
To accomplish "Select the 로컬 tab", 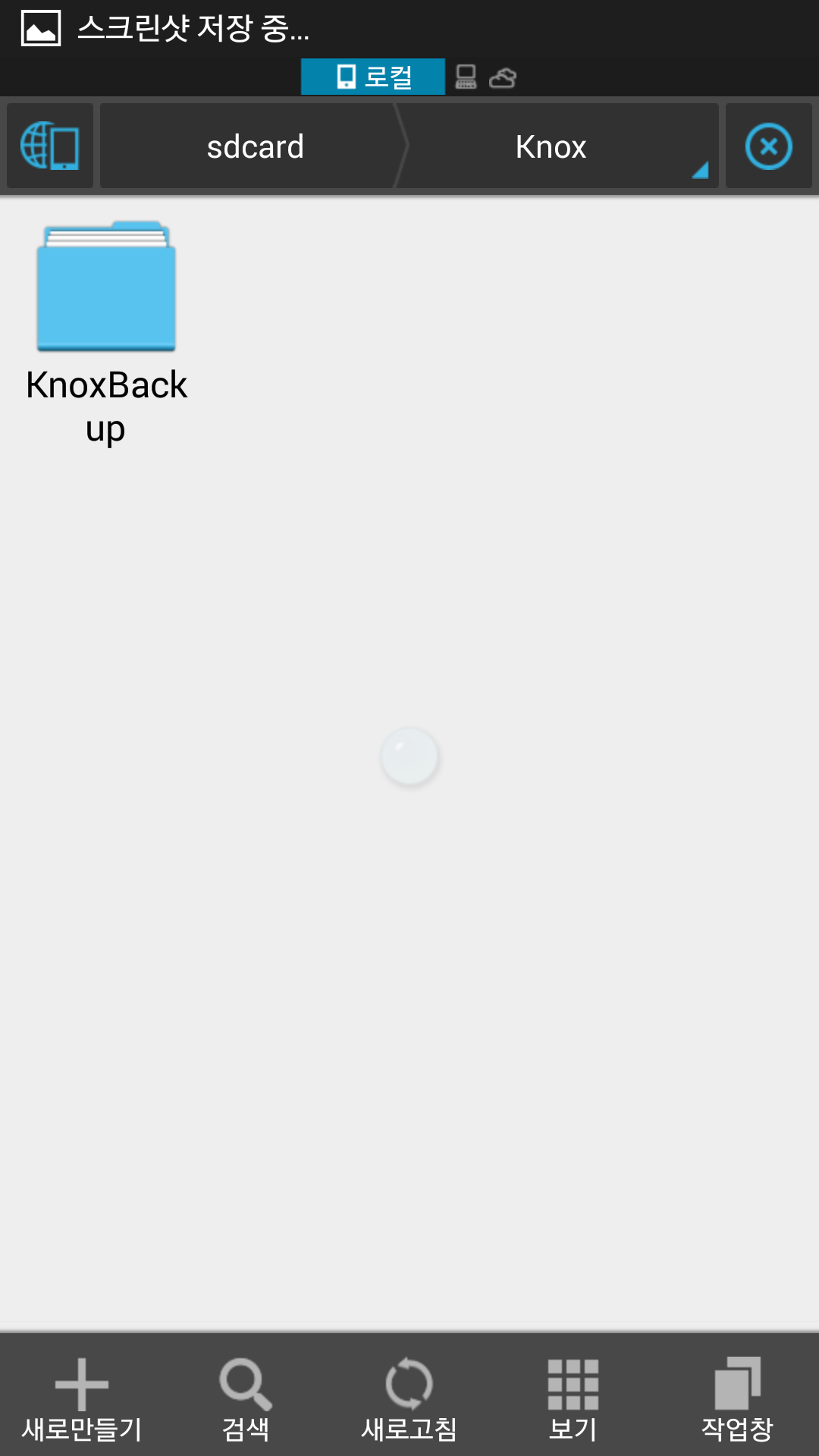I will [373, 77].
